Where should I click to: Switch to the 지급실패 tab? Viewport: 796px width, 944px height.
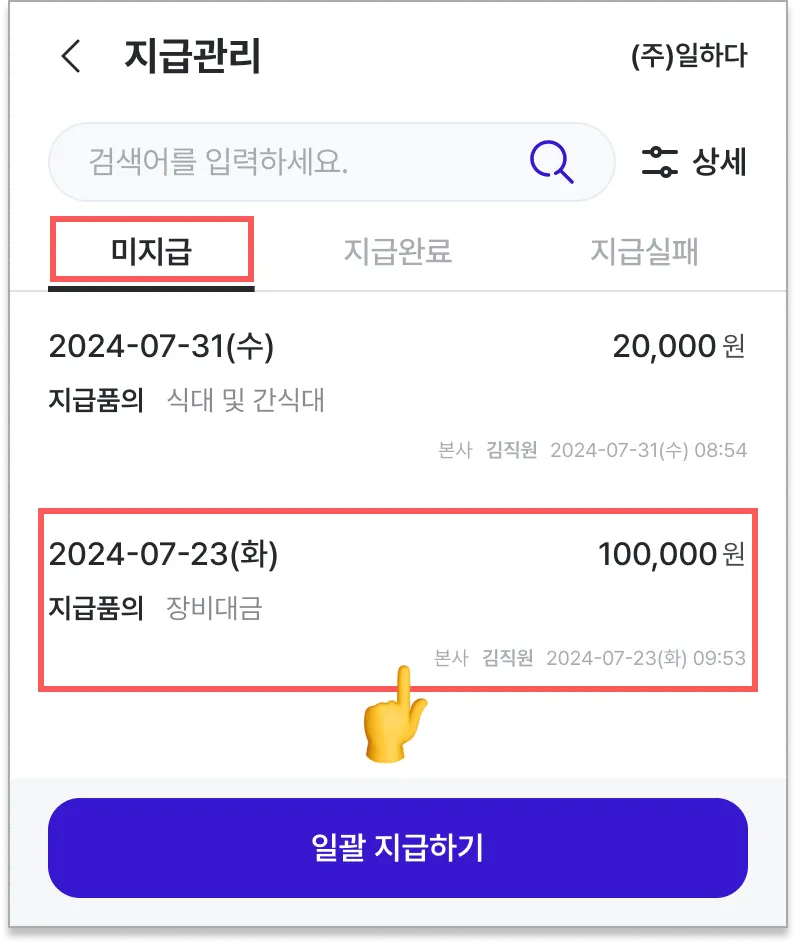[643, 251]
